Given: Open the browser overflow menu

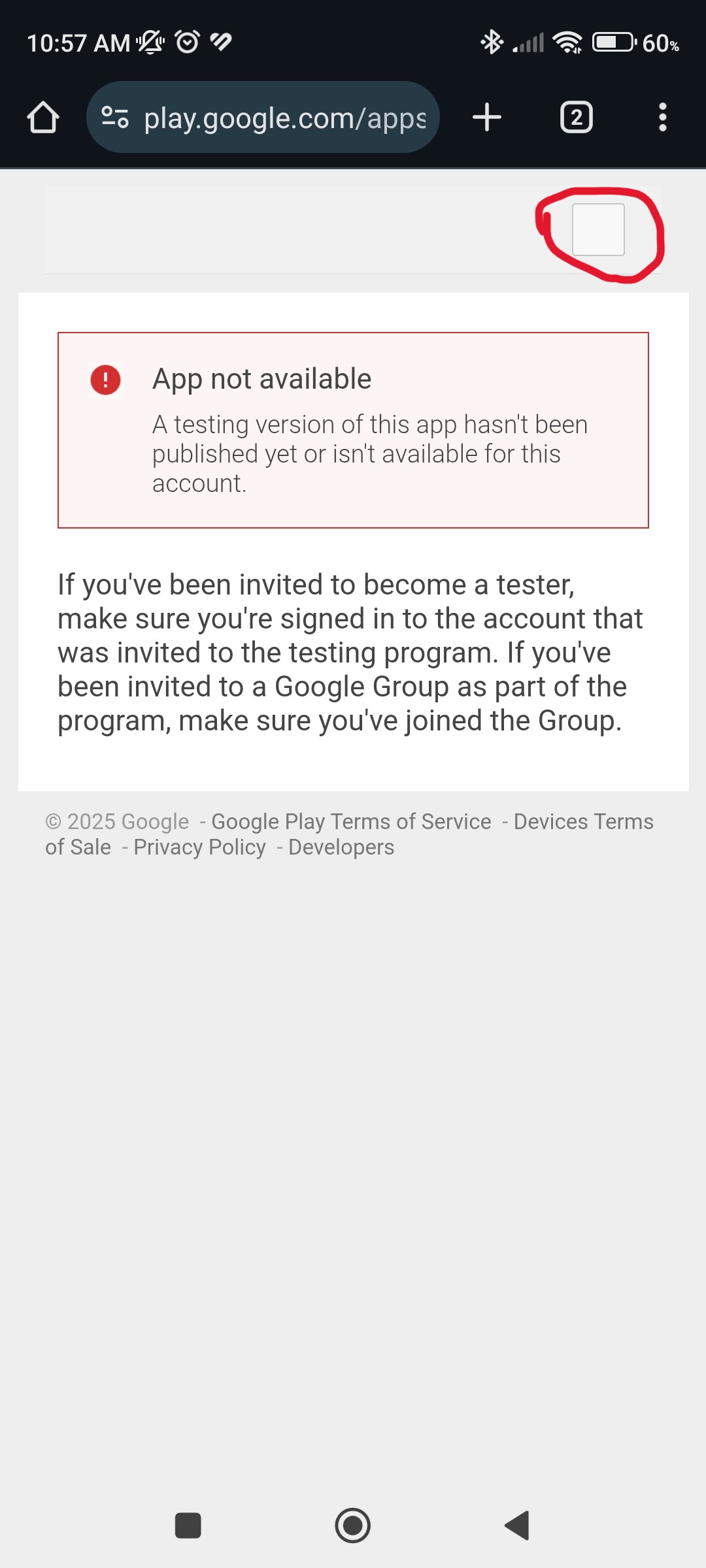Looking at the screenshot, I should tap(662, 118).
